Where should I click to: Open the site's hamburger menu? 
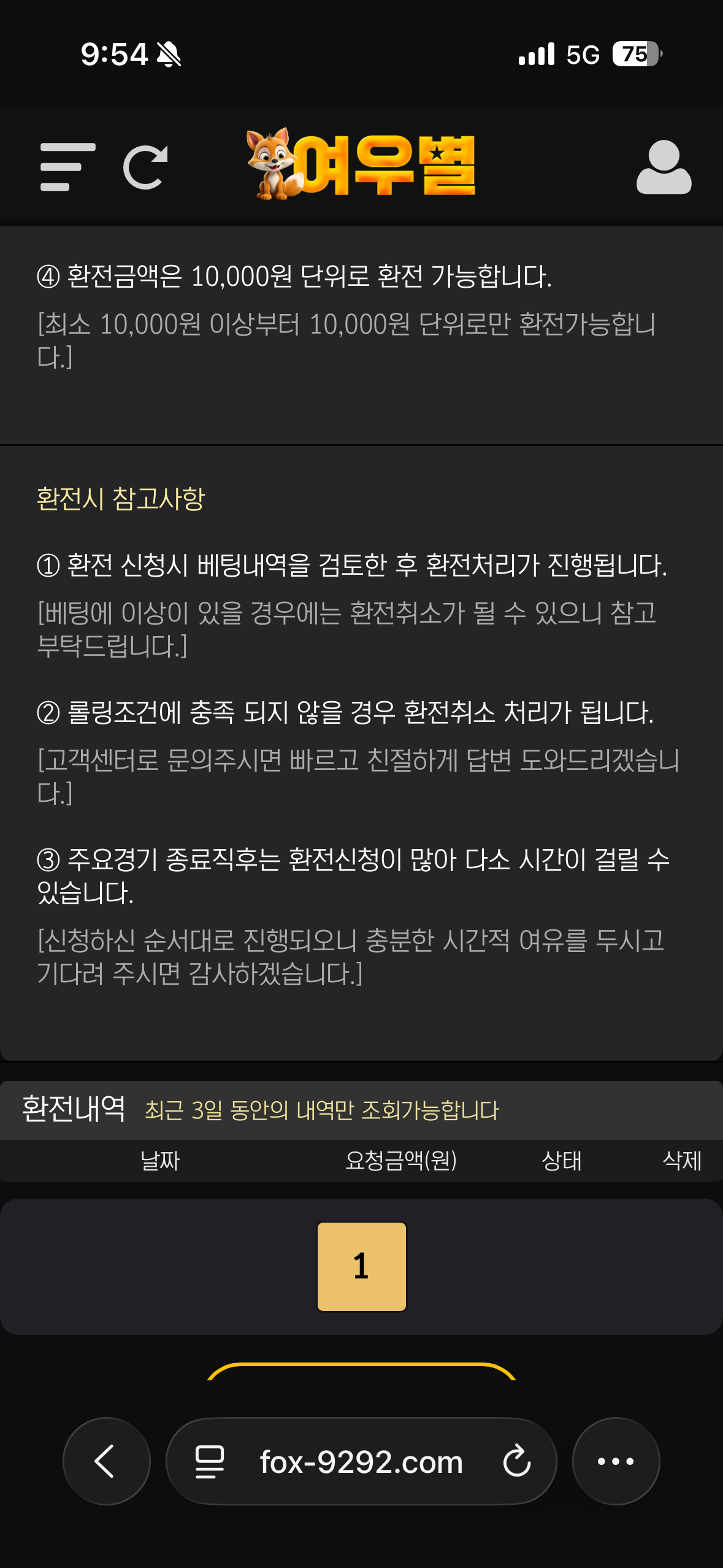coord(67,167)
